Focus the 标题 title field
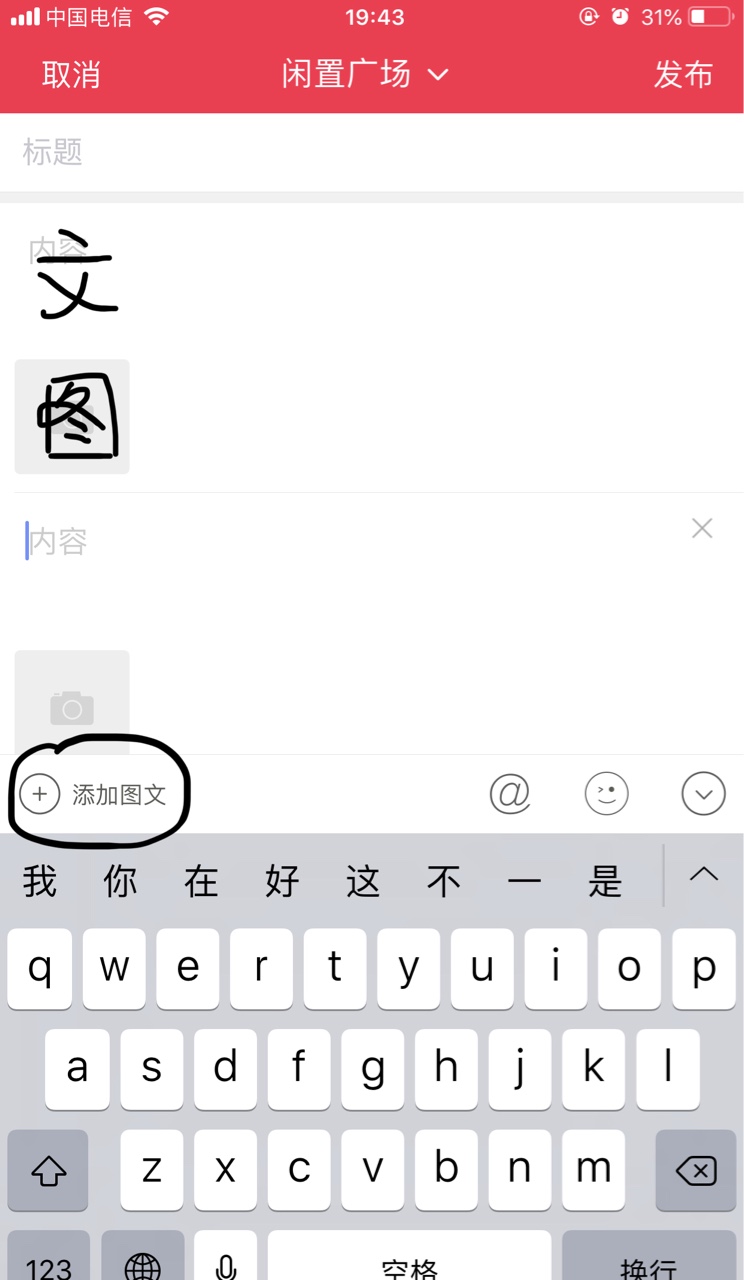 click(372, 152)
